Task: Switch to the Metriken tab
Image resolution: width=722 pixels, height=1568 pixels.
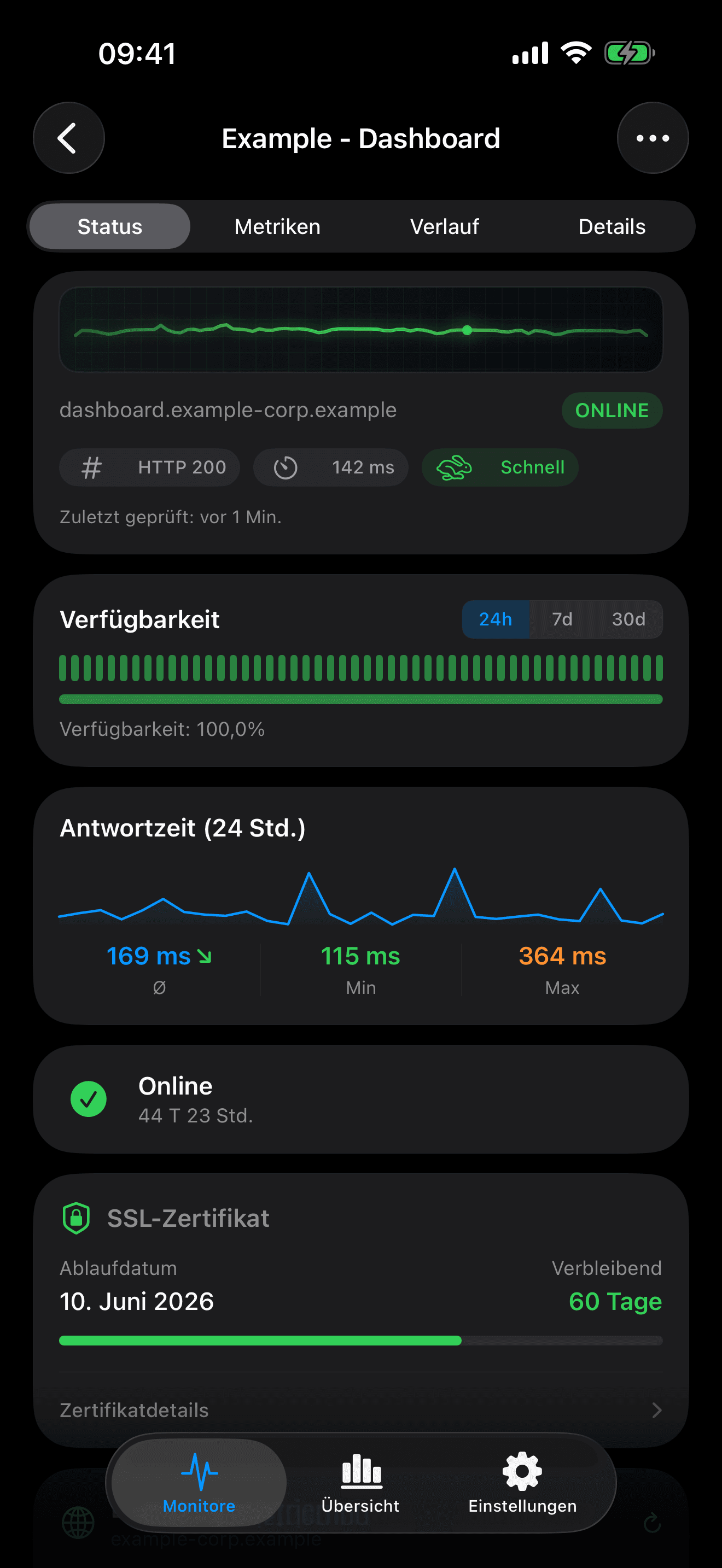Action: pyautogui.click(x=277, y=226)
